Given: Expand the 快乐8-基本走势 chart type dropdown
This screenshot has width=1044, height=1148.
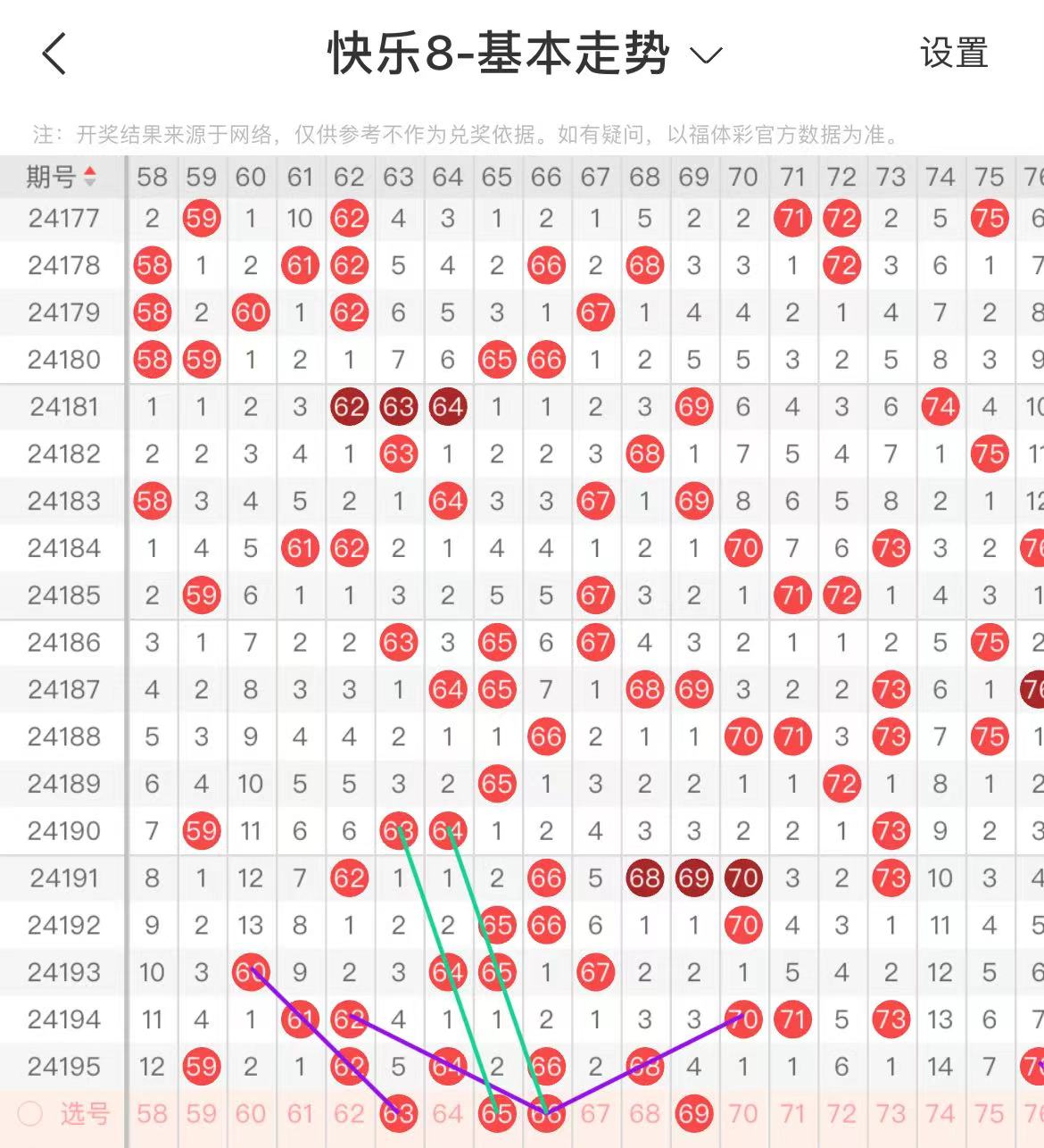Looking at the screenshot, I should coord(706,55).
